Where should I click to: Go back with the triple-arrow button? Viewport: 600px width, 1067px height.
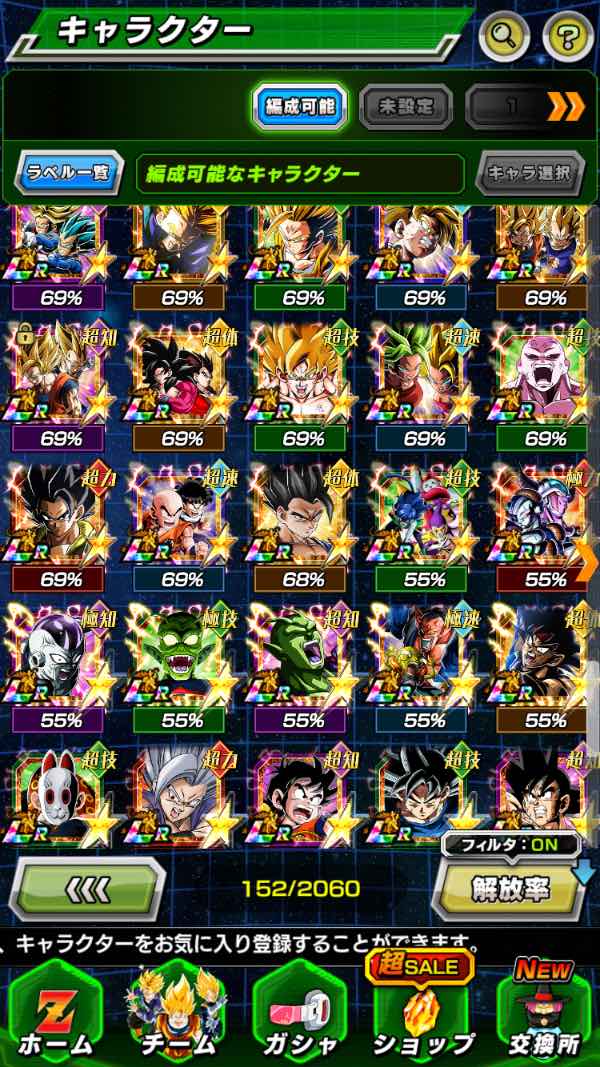tap(87, 889)
